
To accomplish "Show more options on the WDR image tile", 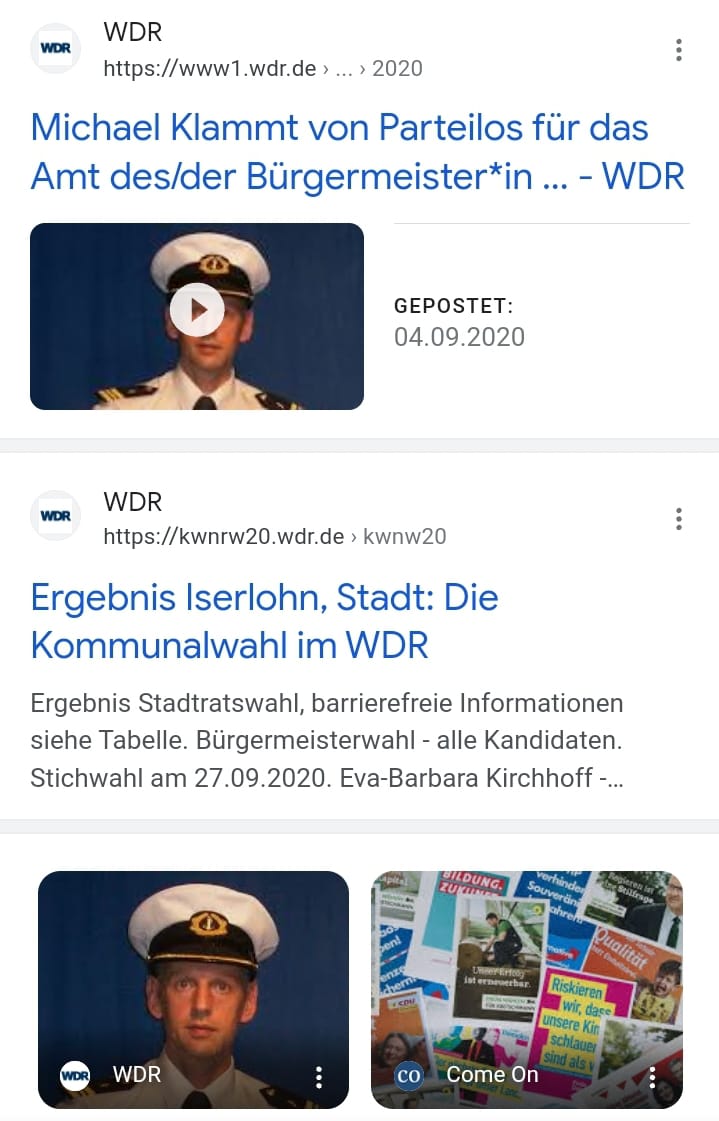I will [319, 1077].
